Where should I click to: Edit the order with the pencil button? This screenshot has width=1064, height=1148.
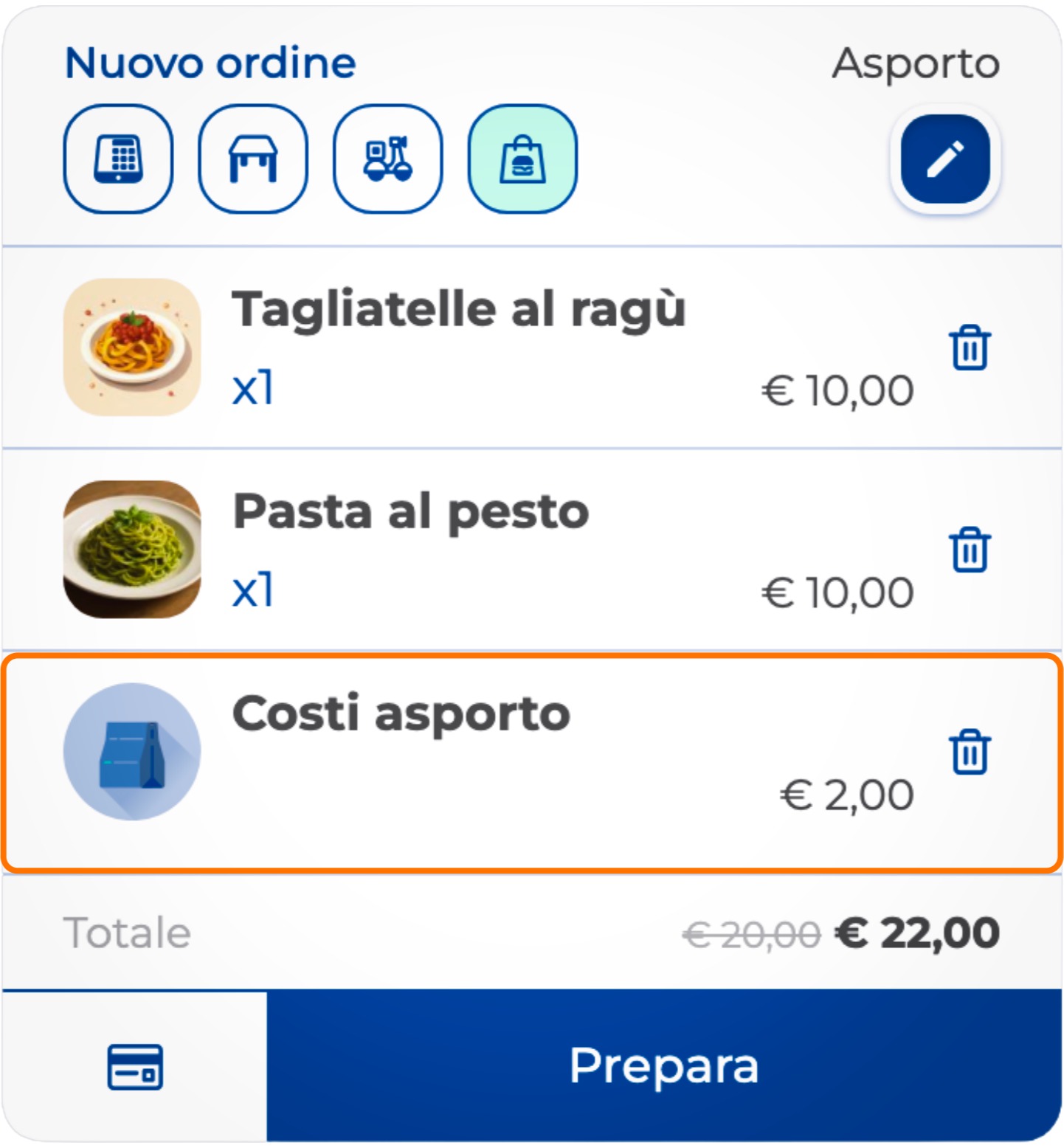[944, 159]
